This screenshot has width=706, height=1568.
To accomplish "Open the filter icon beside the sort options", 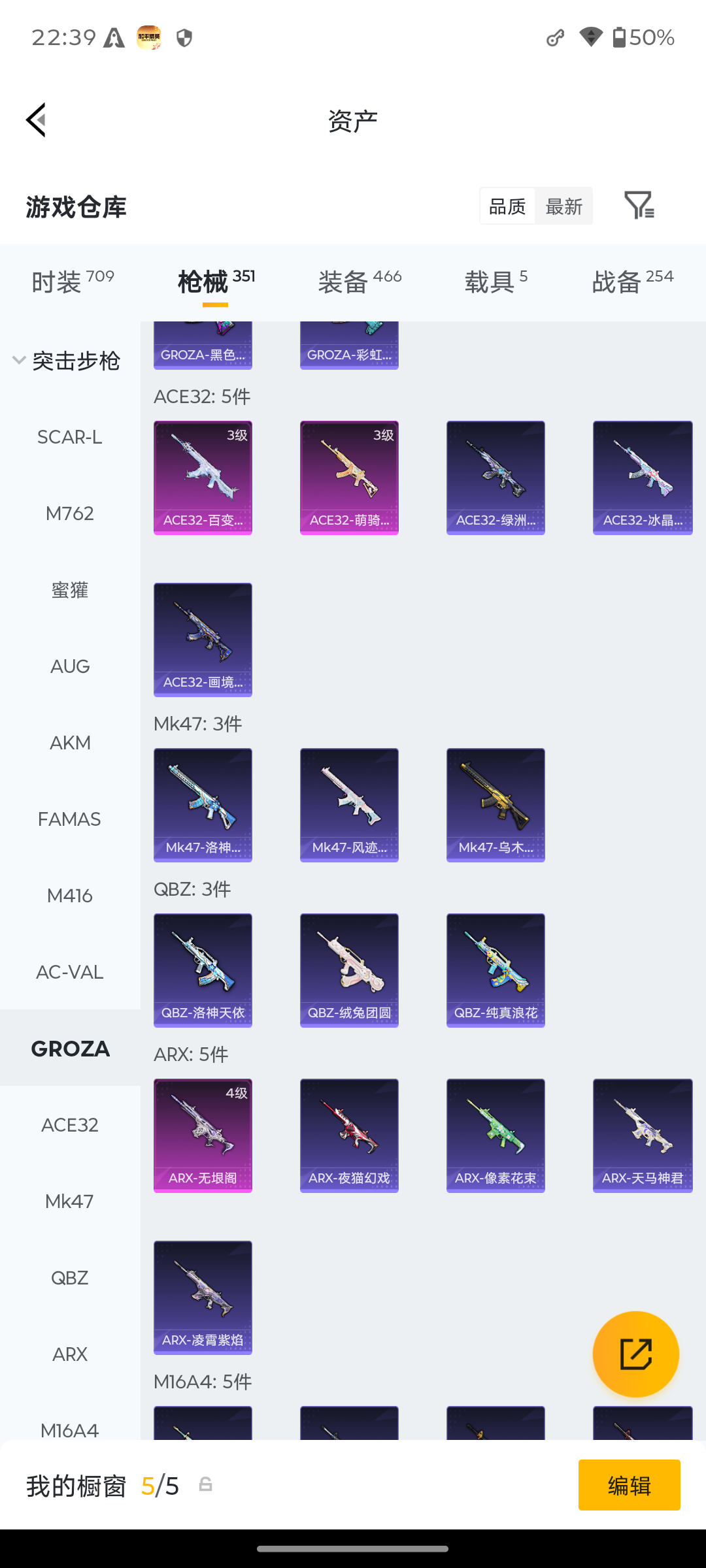I will pyautogui.click(x=639, y=205).
